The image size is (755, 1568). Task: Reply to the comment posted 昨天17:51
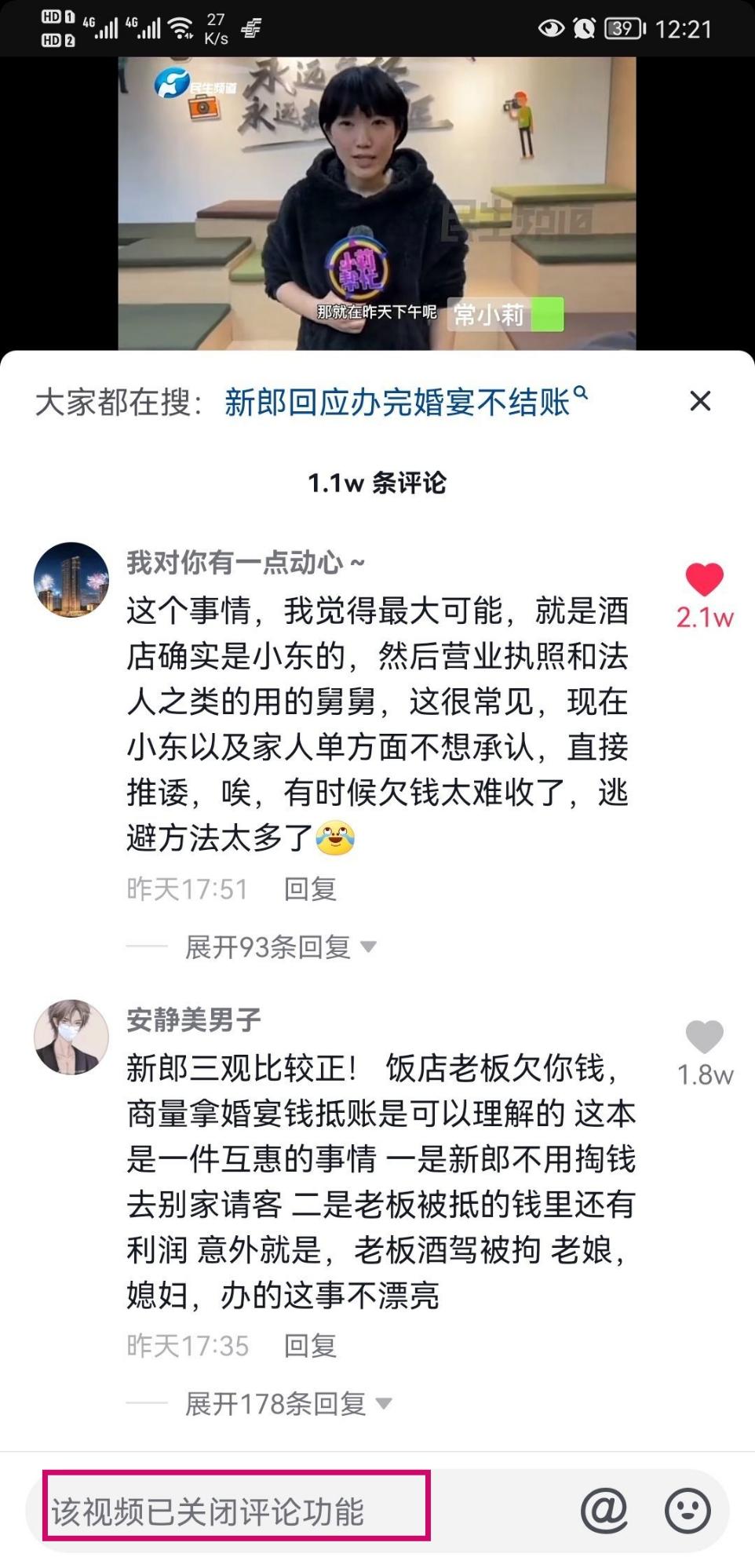310,889
